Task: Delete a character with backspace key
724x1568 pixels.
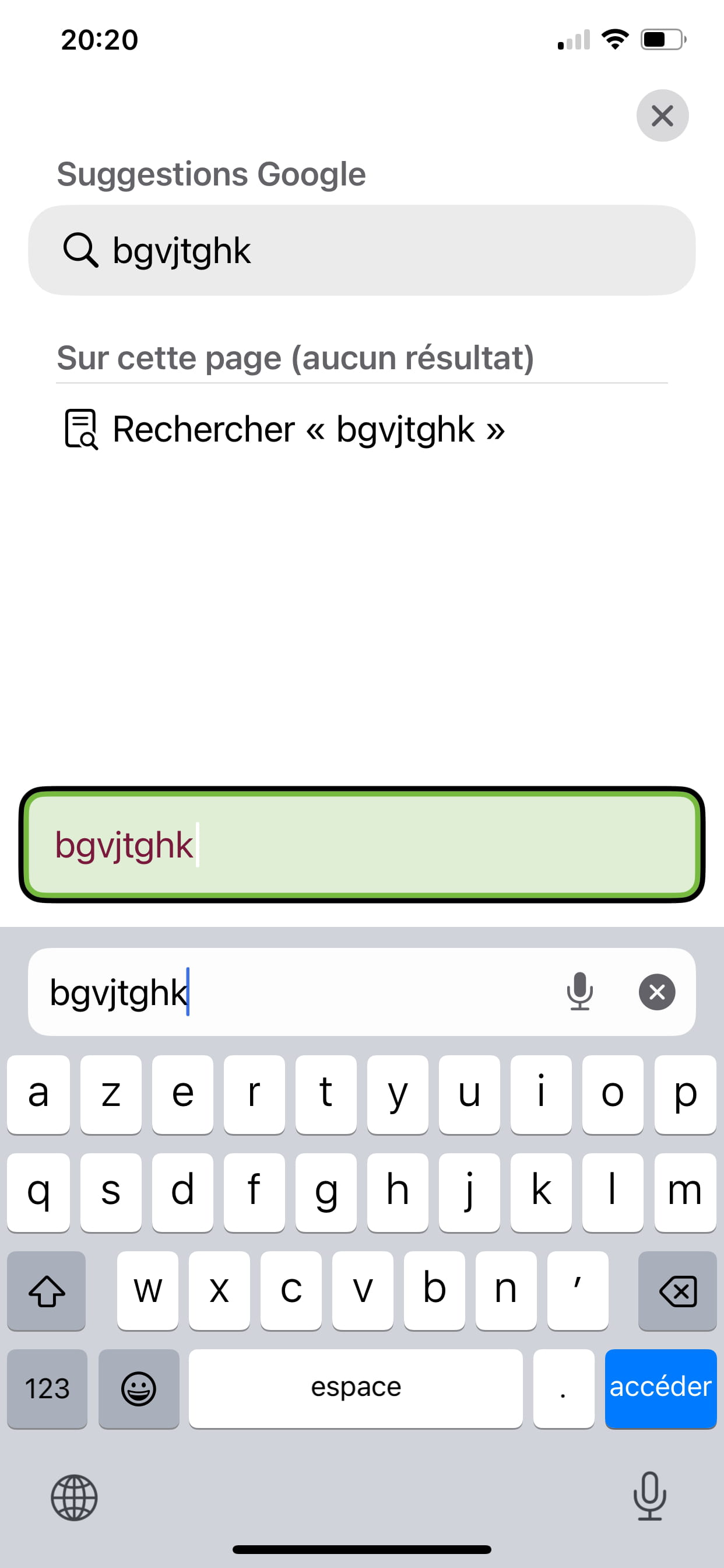Action: pyautogui.click(x=677, y=1291)
